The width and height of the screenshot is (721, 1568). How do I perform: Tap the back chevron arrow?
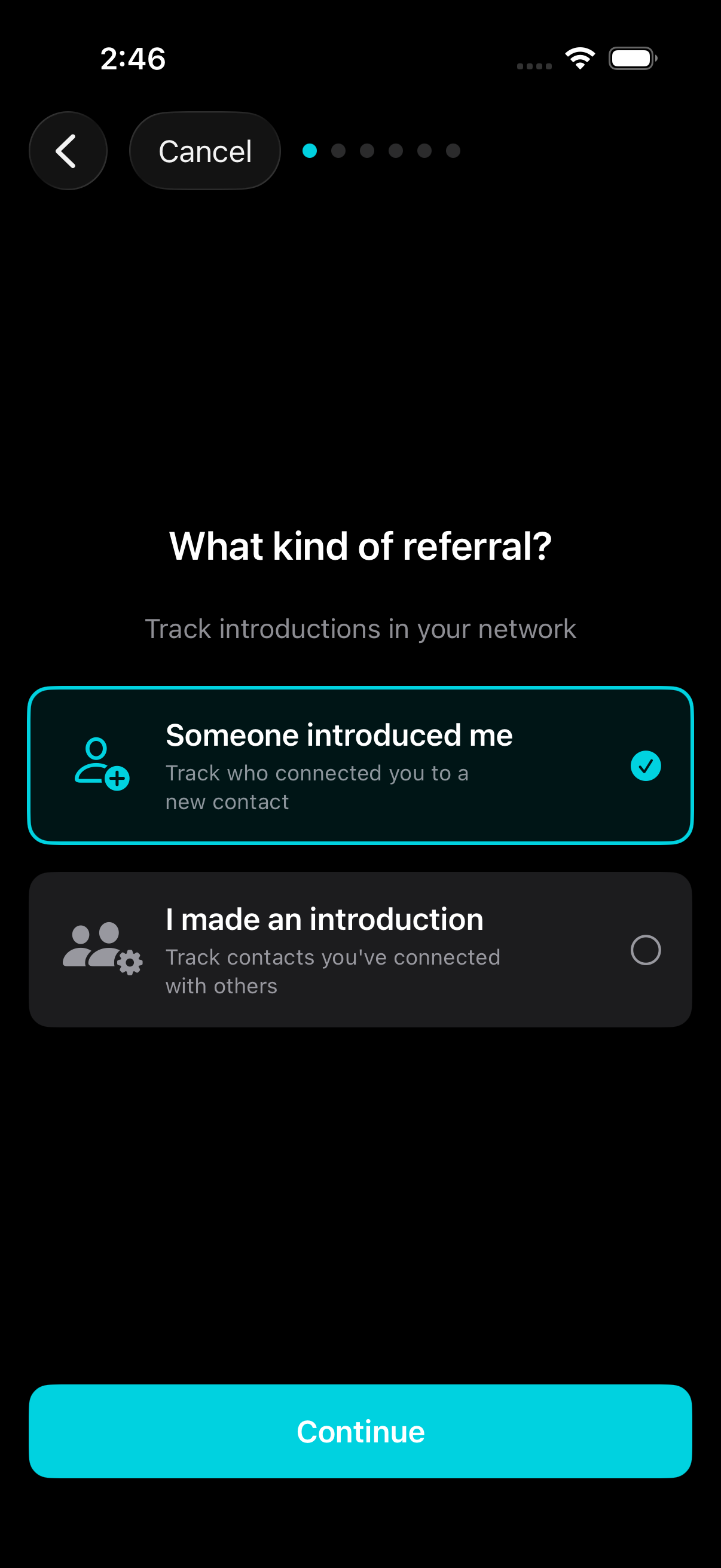click(68, 150)
